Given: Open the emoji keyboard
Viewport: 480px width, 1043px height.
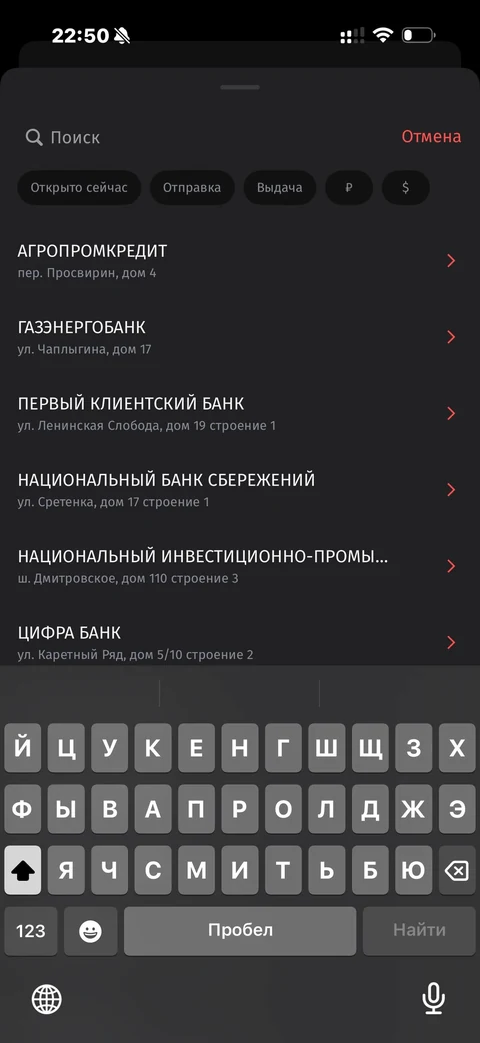Looking at the screenshot, I should [x=90, y=931].
